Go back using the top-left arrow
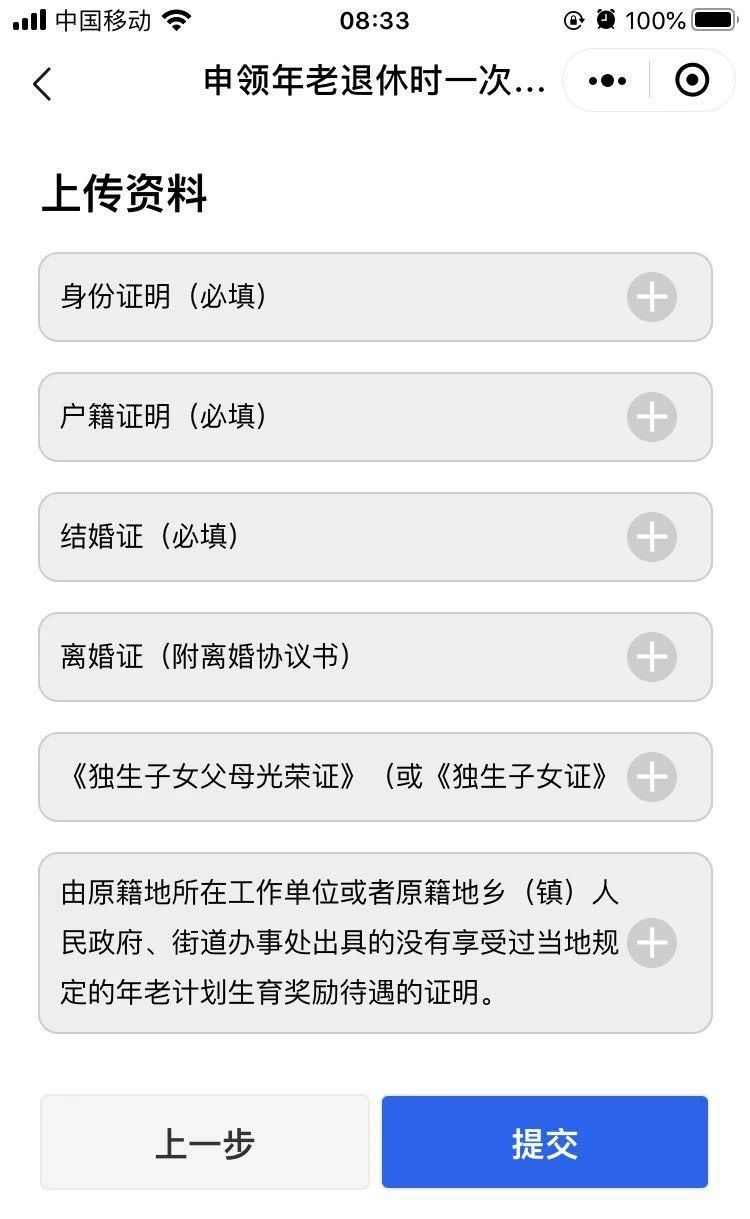Image resolution: width=750 pixels, height=1219 pixels. pos(42,84)
